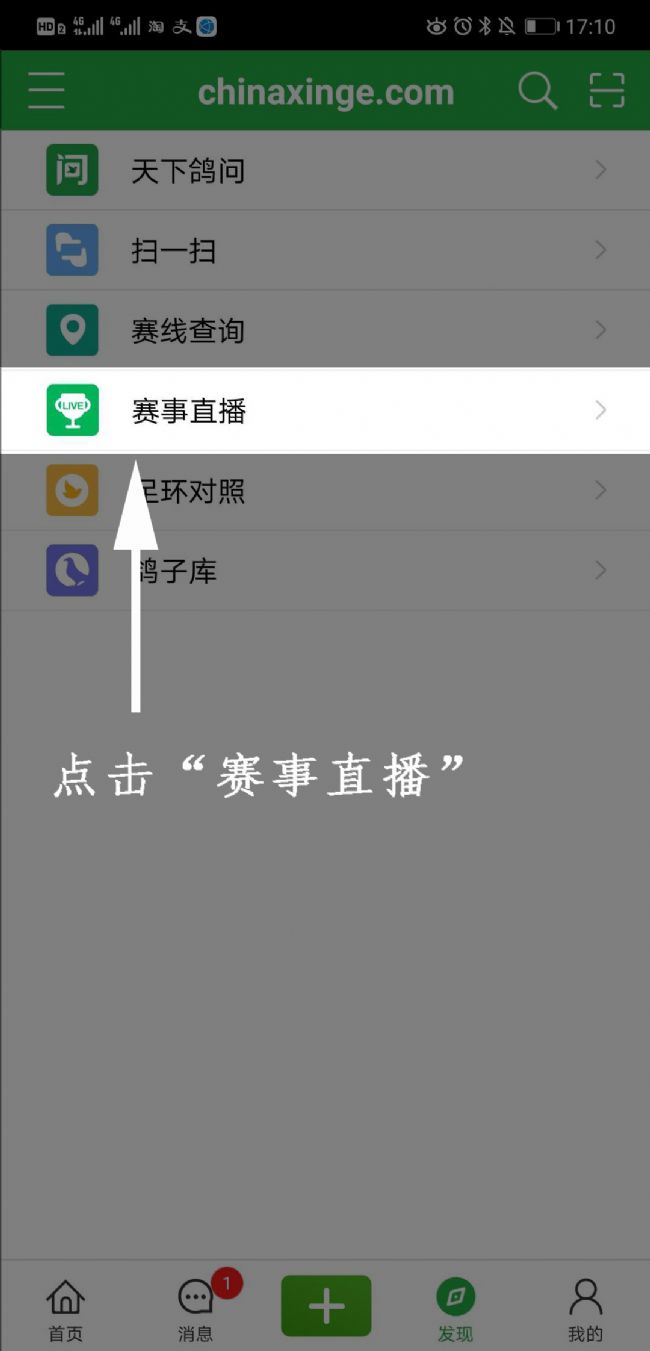Open the 足环对照 row

pos(325,490)
